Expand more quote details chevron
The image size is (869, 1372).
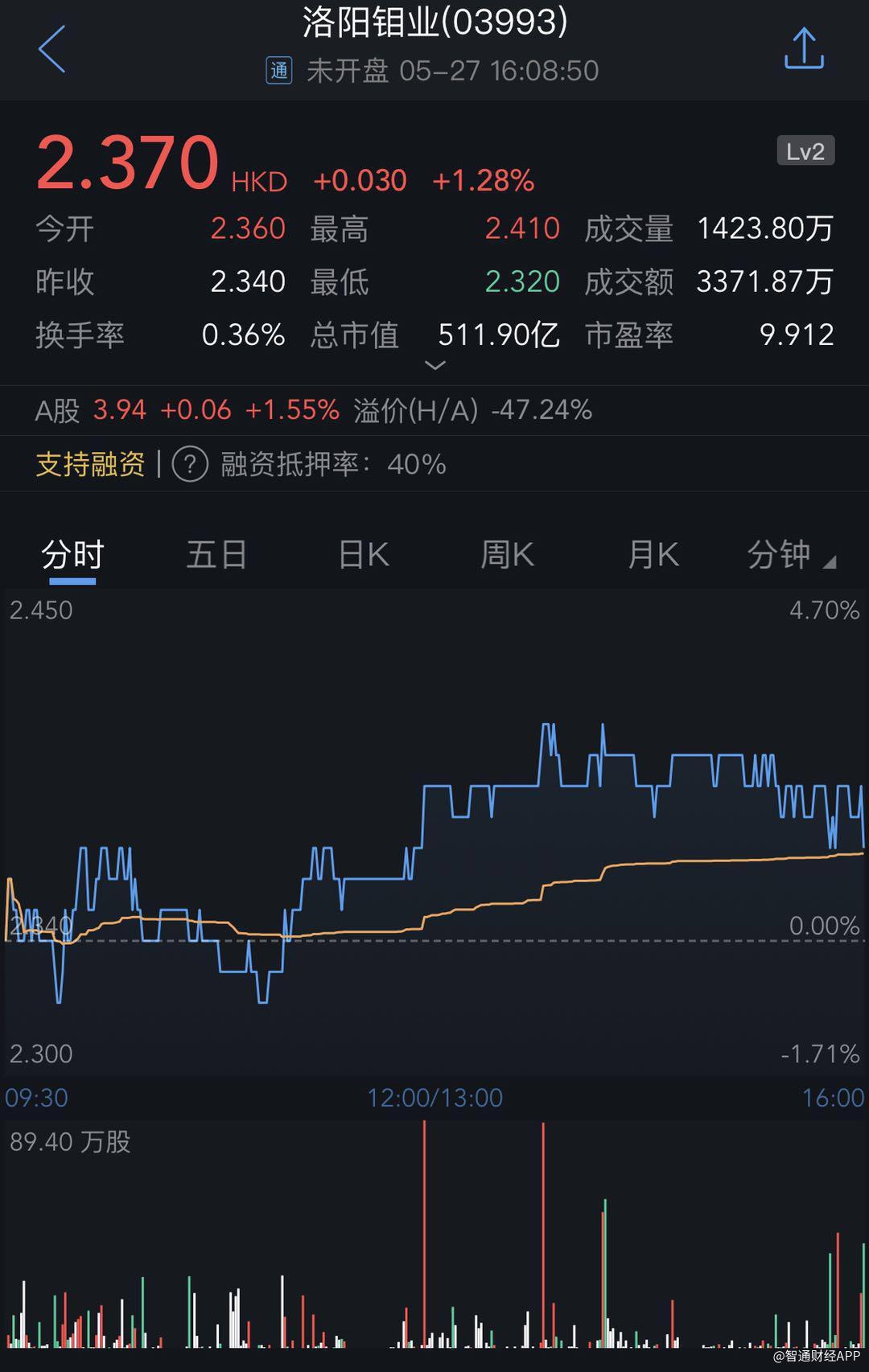(x=434, y=366)
